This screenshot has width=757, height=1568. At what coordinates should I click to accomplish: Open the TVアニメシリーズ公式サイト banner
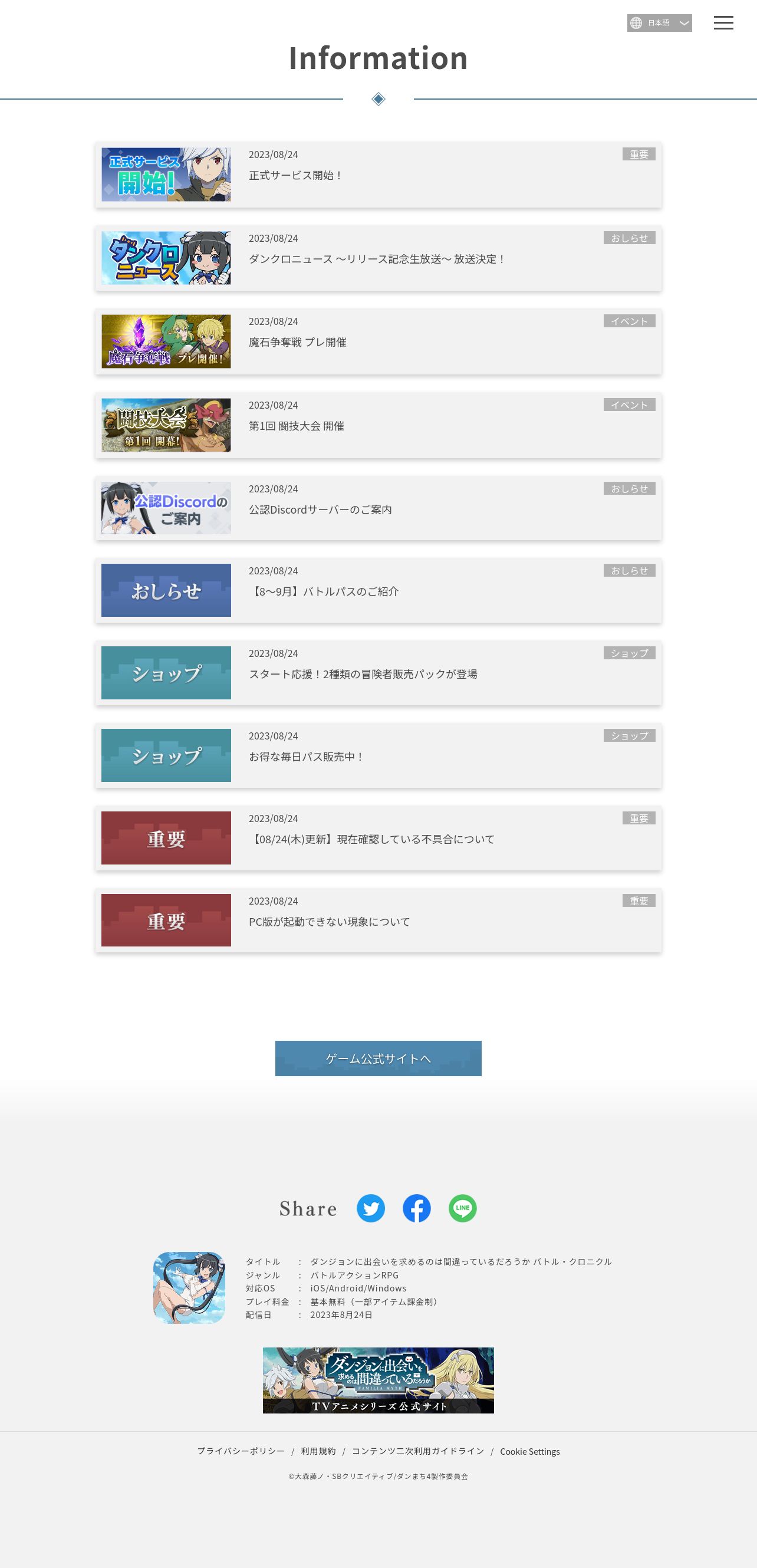(x=378, y=1380)
